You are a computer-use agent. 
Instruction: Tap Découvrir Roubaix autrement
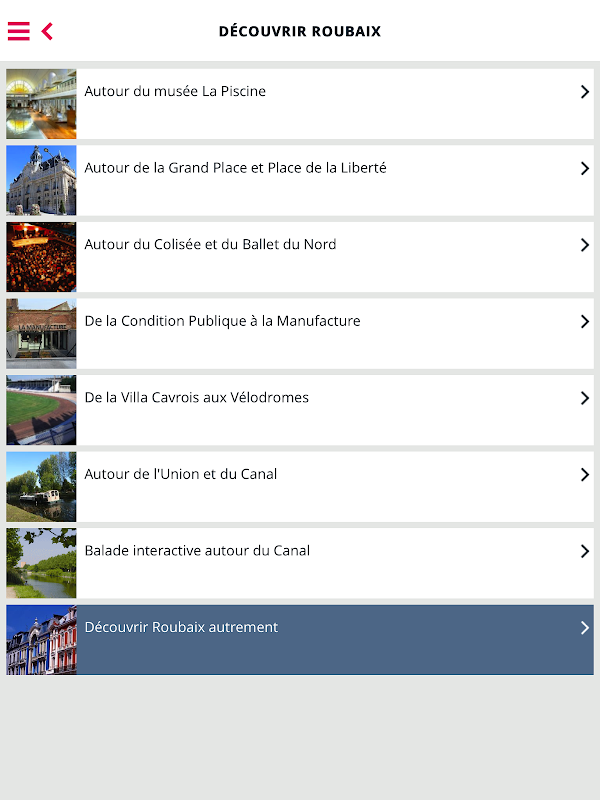300,639
